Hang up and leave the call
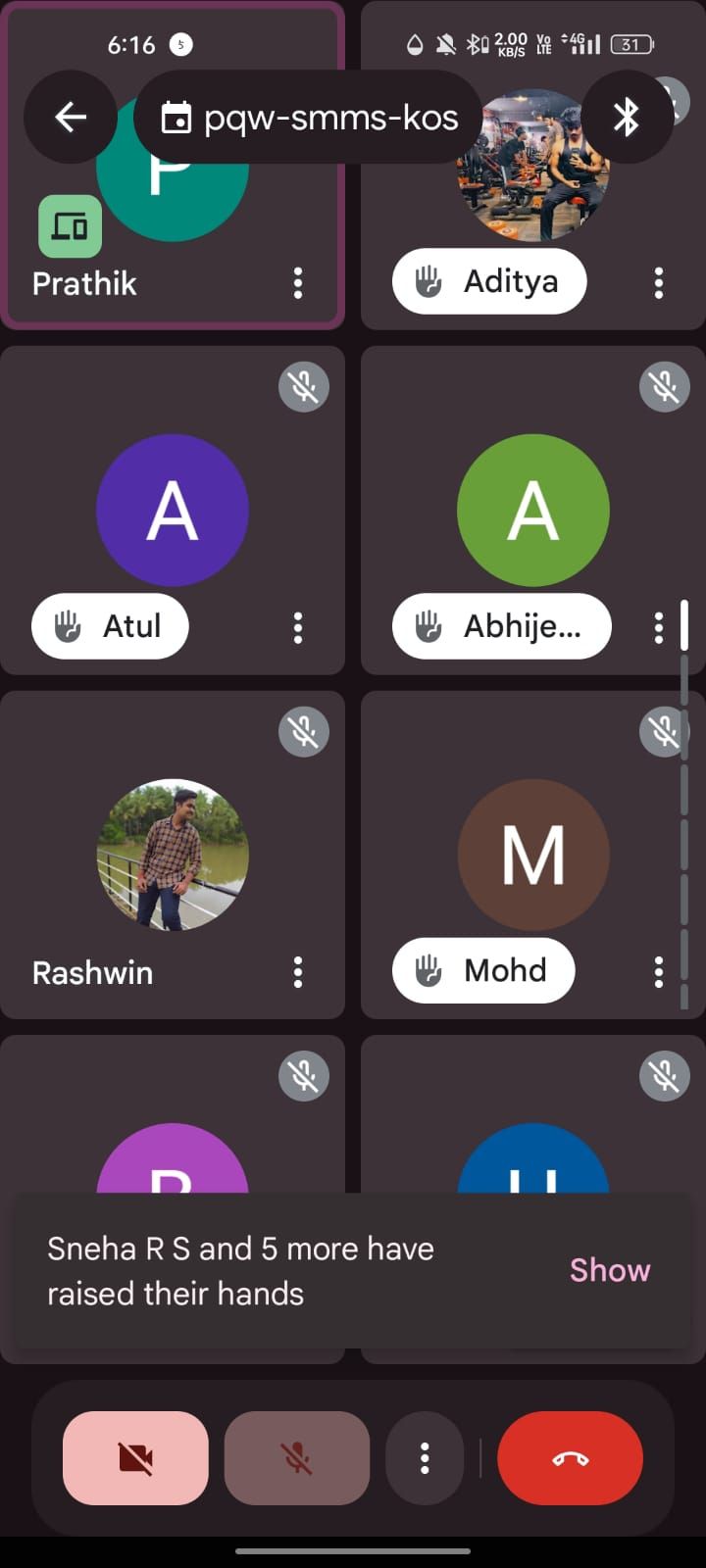The height and width of the screenshot is (1568, 706). coord(571,1458)
